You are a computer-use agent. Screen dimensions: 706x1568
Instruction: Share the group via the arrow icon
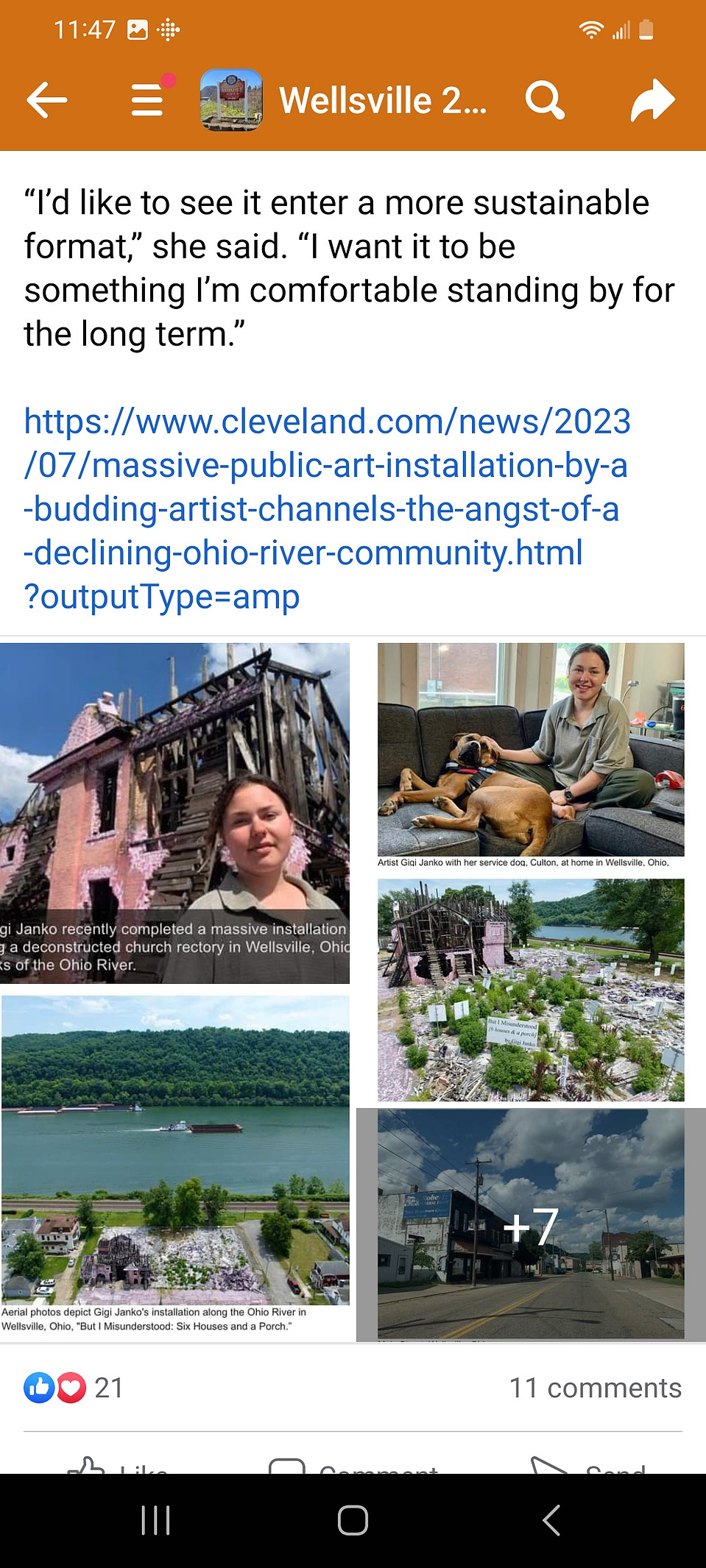tap(652, 100)
